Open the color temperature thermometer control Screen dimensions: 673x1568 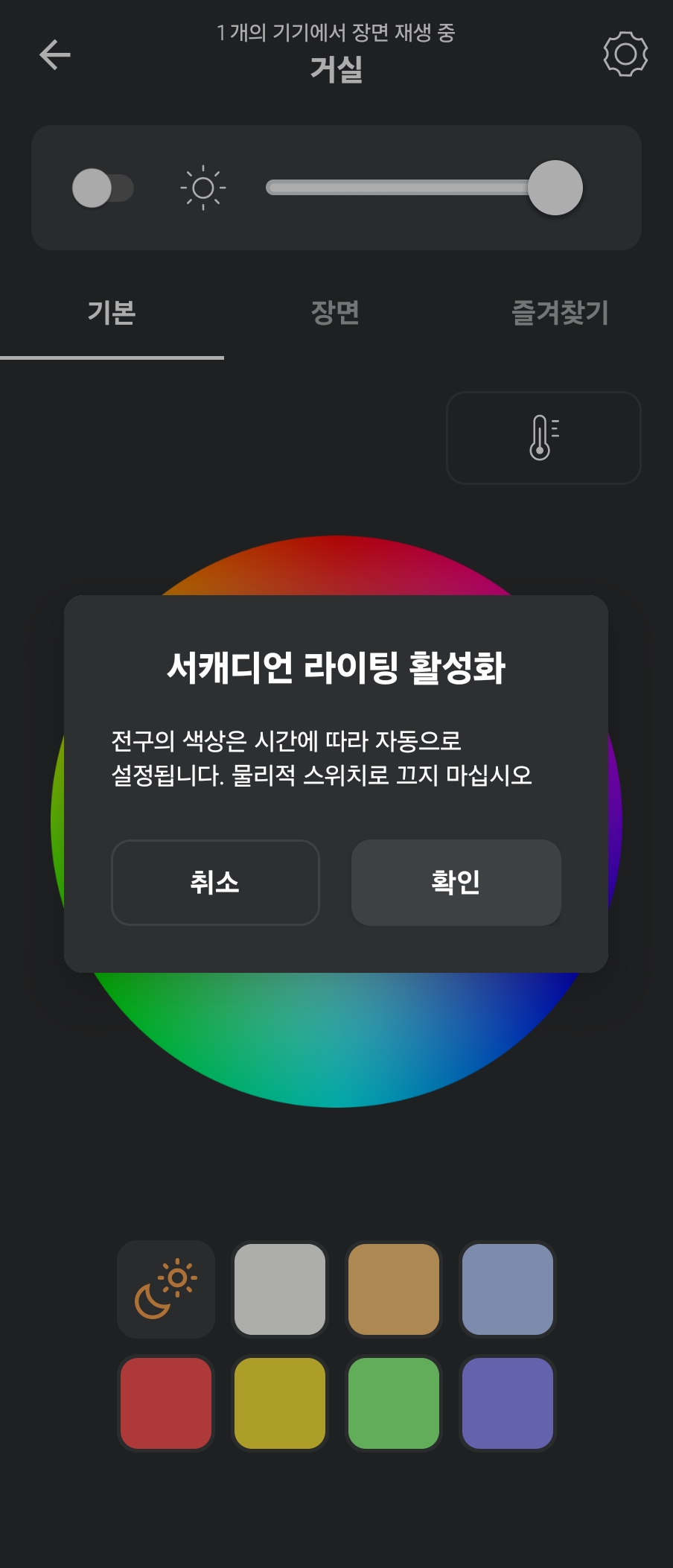[x=543, y=439]
